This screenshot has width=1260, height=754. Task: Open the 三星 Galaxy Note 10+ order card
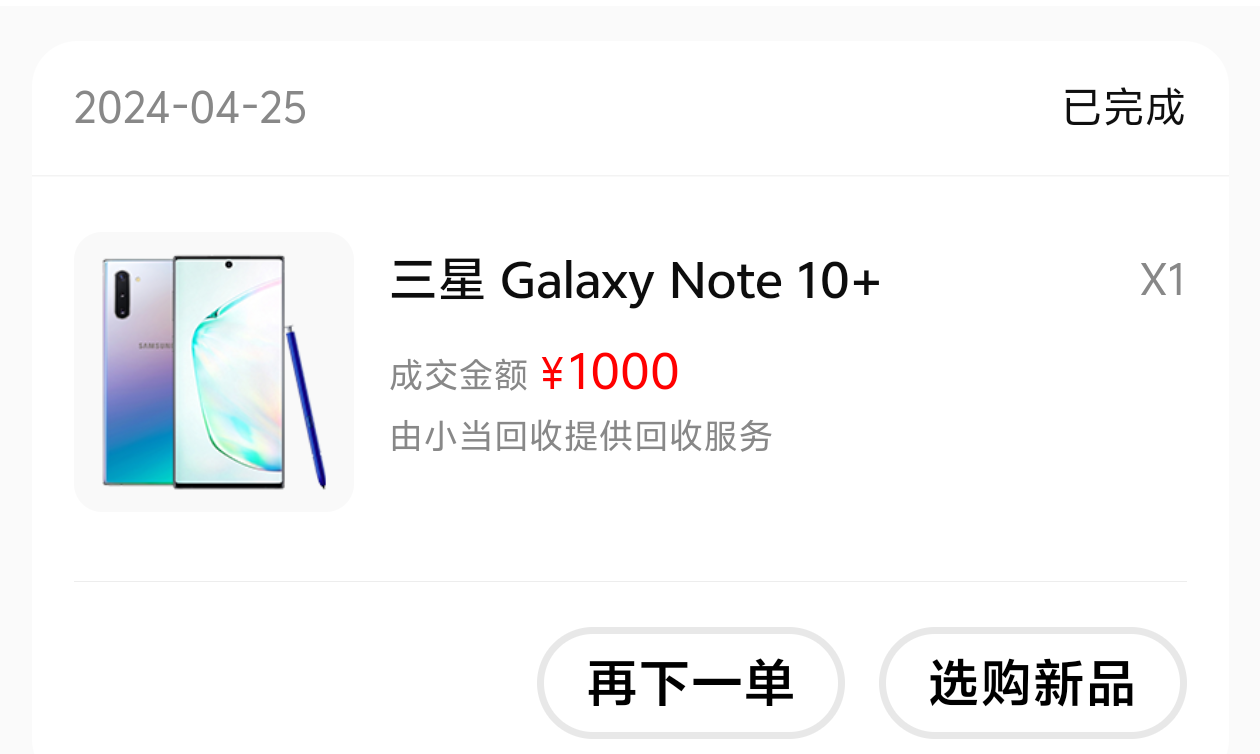point(635,281)
